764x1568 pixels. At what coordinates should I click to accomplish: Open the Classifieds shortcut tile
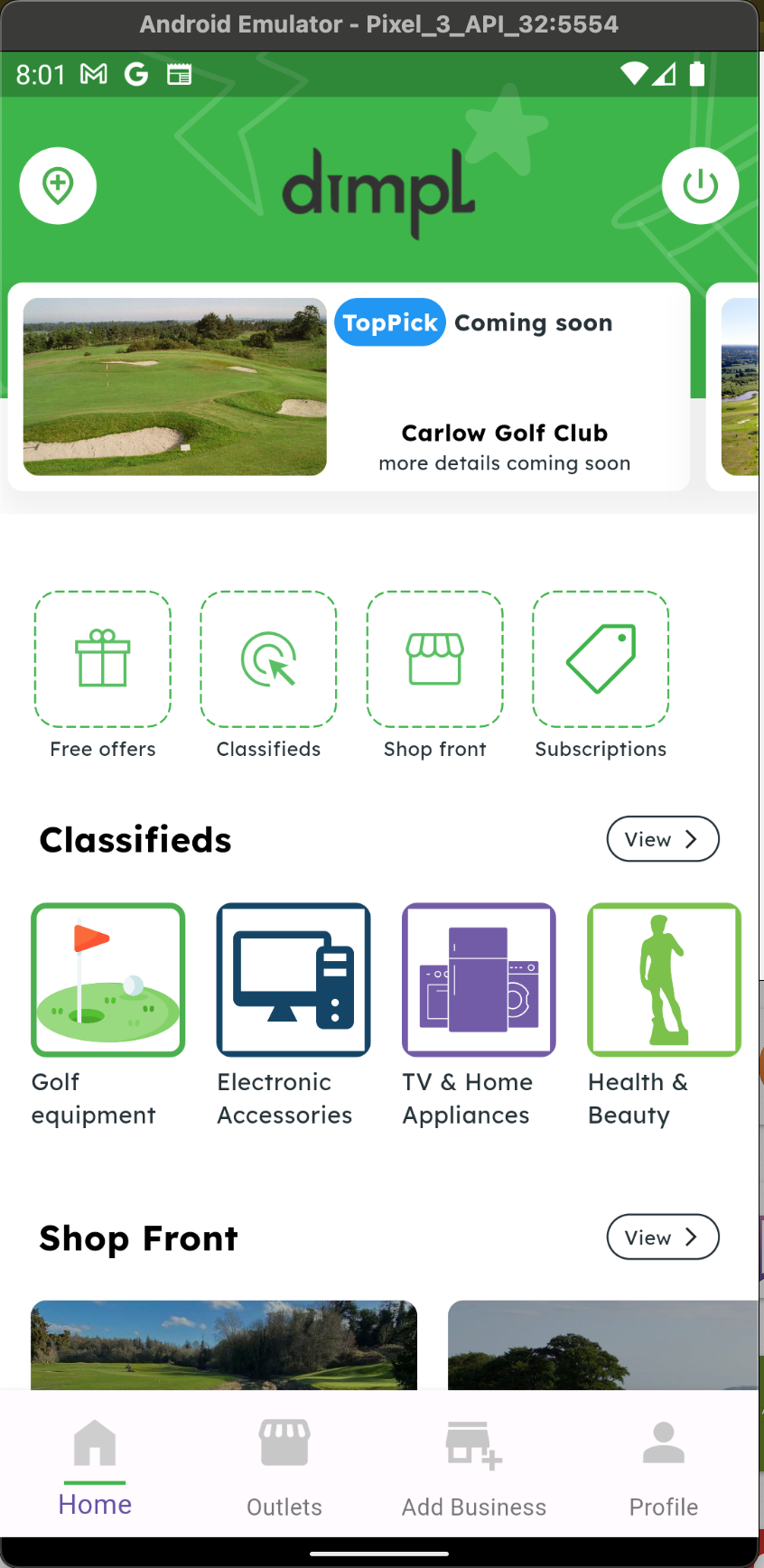point(268,659)
